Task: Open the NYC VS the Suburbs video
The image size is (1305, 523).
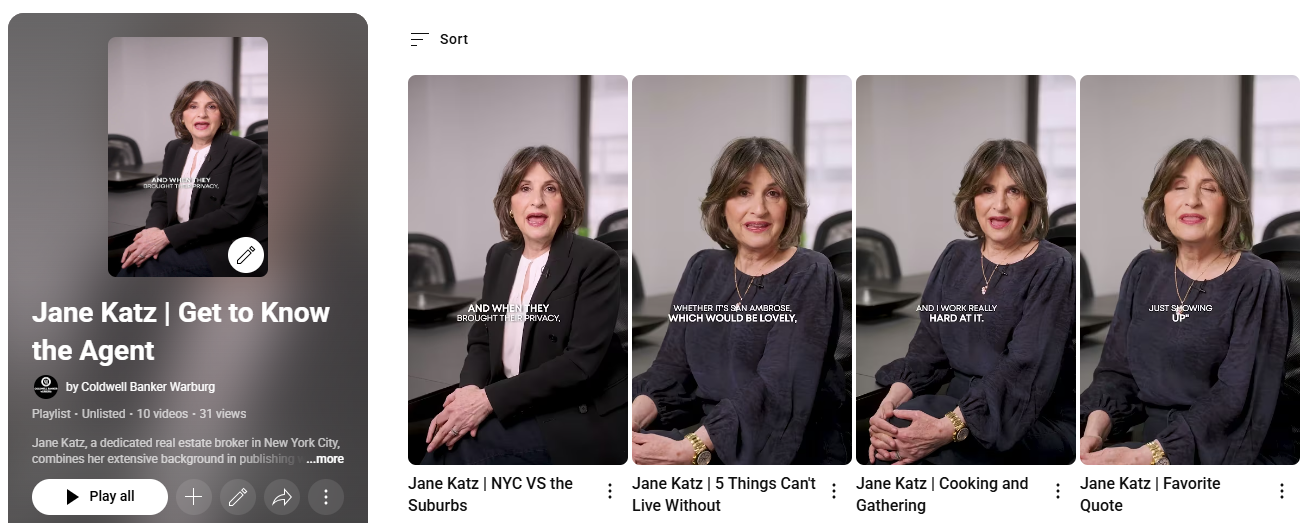Action: 518,270
